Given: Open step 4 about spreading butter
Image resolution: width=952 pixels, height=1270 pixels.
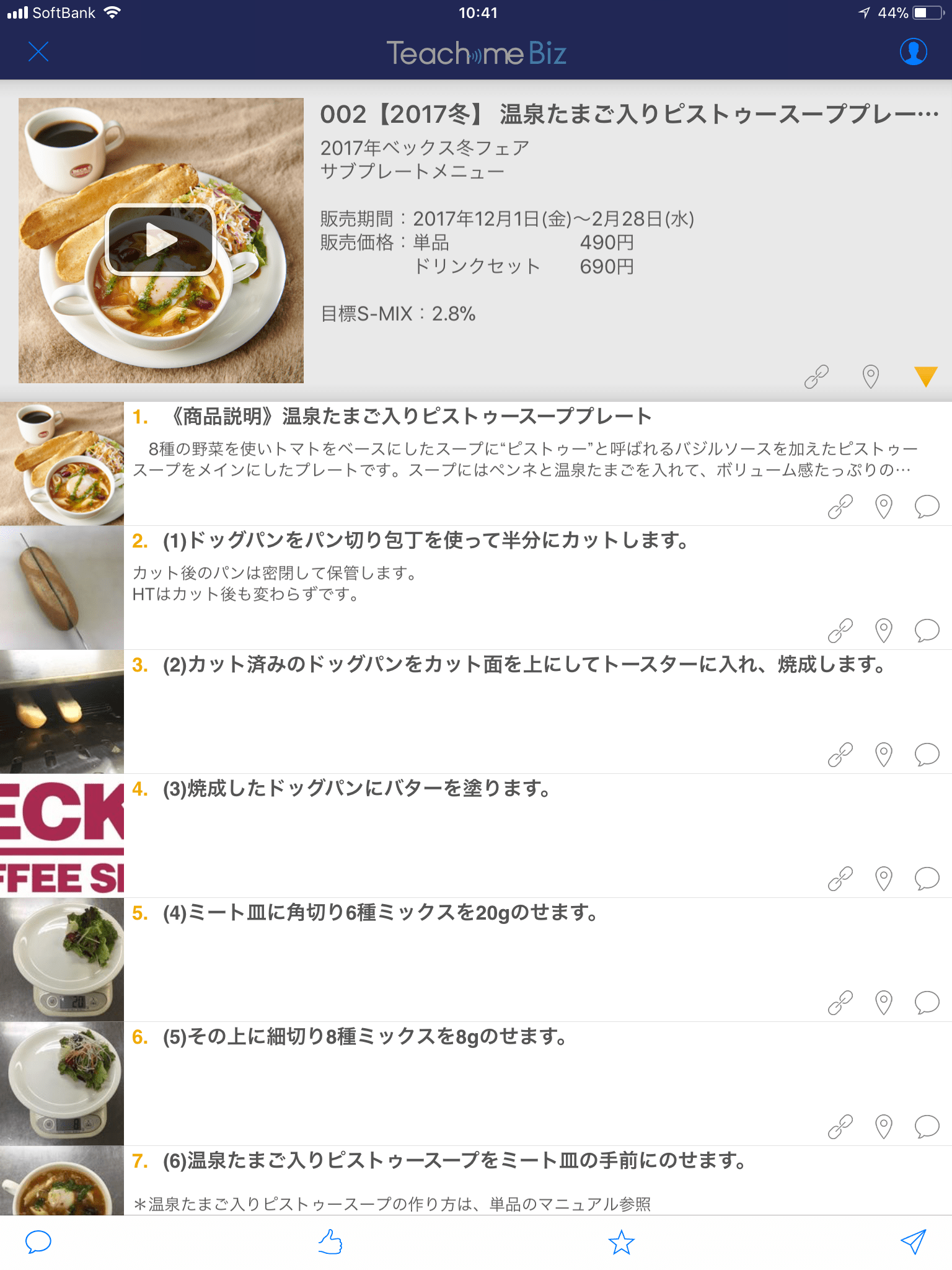Looking at the screenshot, I should 356,789.
